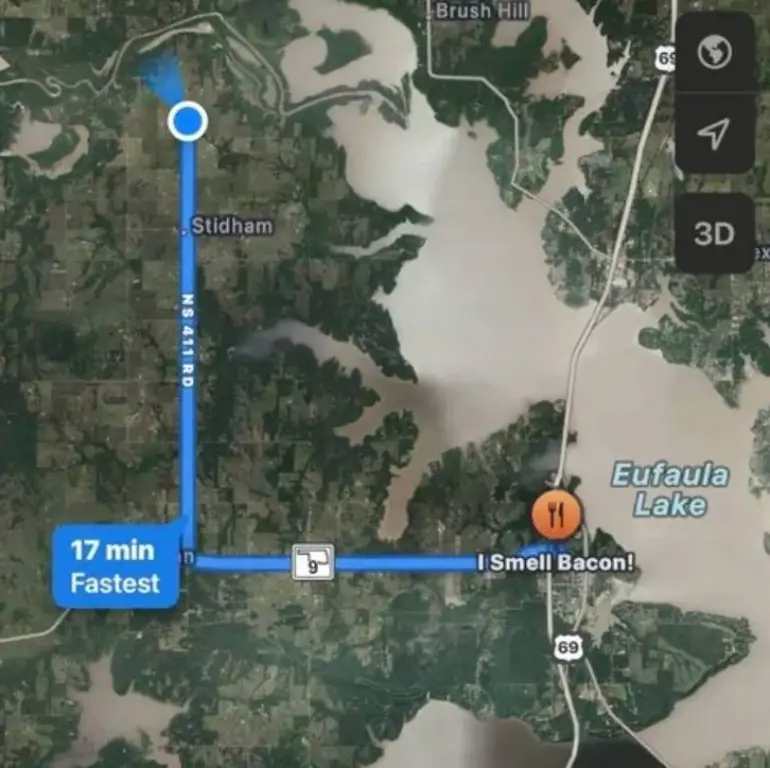770x768 pixels.
Task: Switch the map to 3D view
Action: 714,233
